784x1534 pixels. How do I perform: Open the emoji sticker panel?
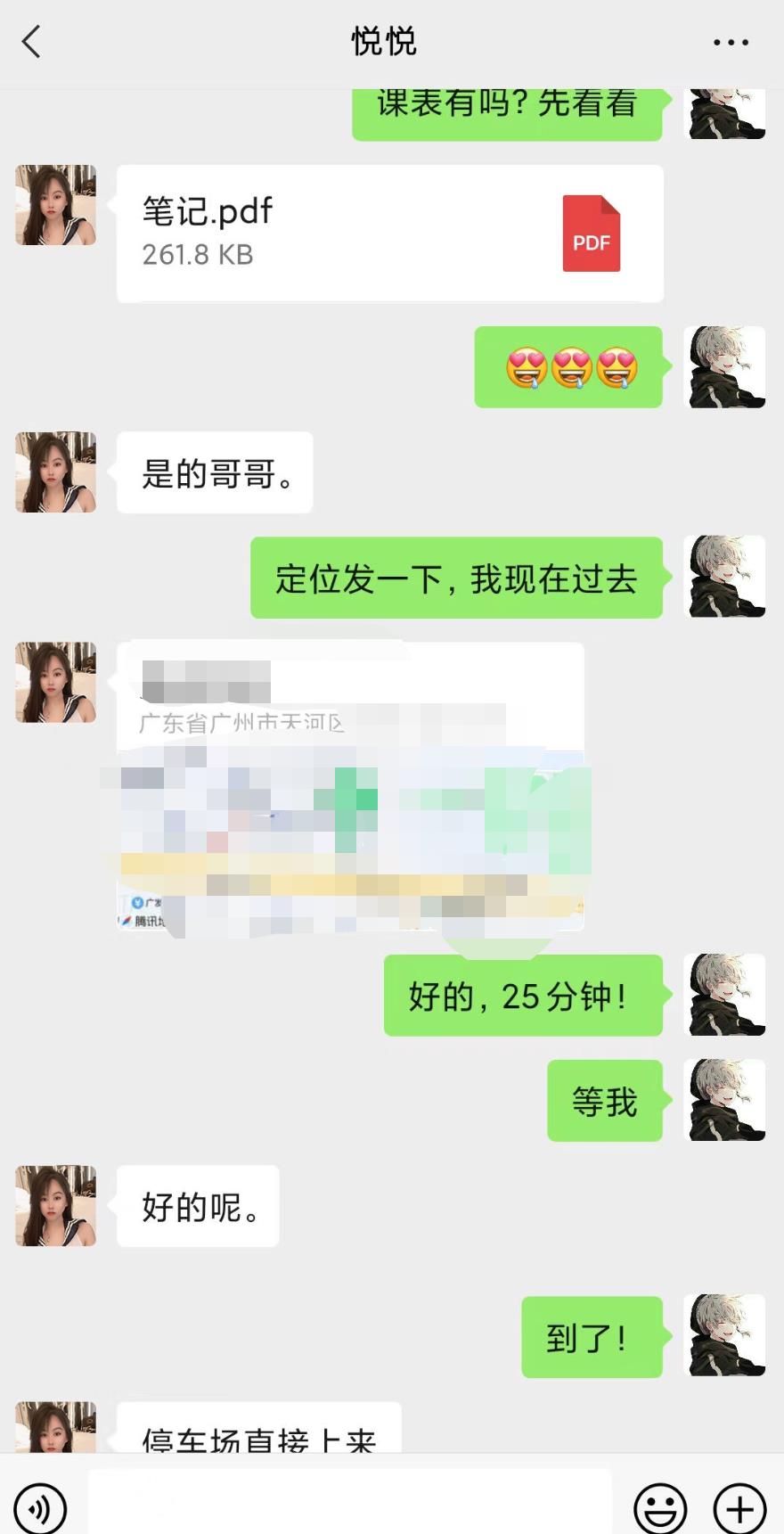click(660, 1508)
